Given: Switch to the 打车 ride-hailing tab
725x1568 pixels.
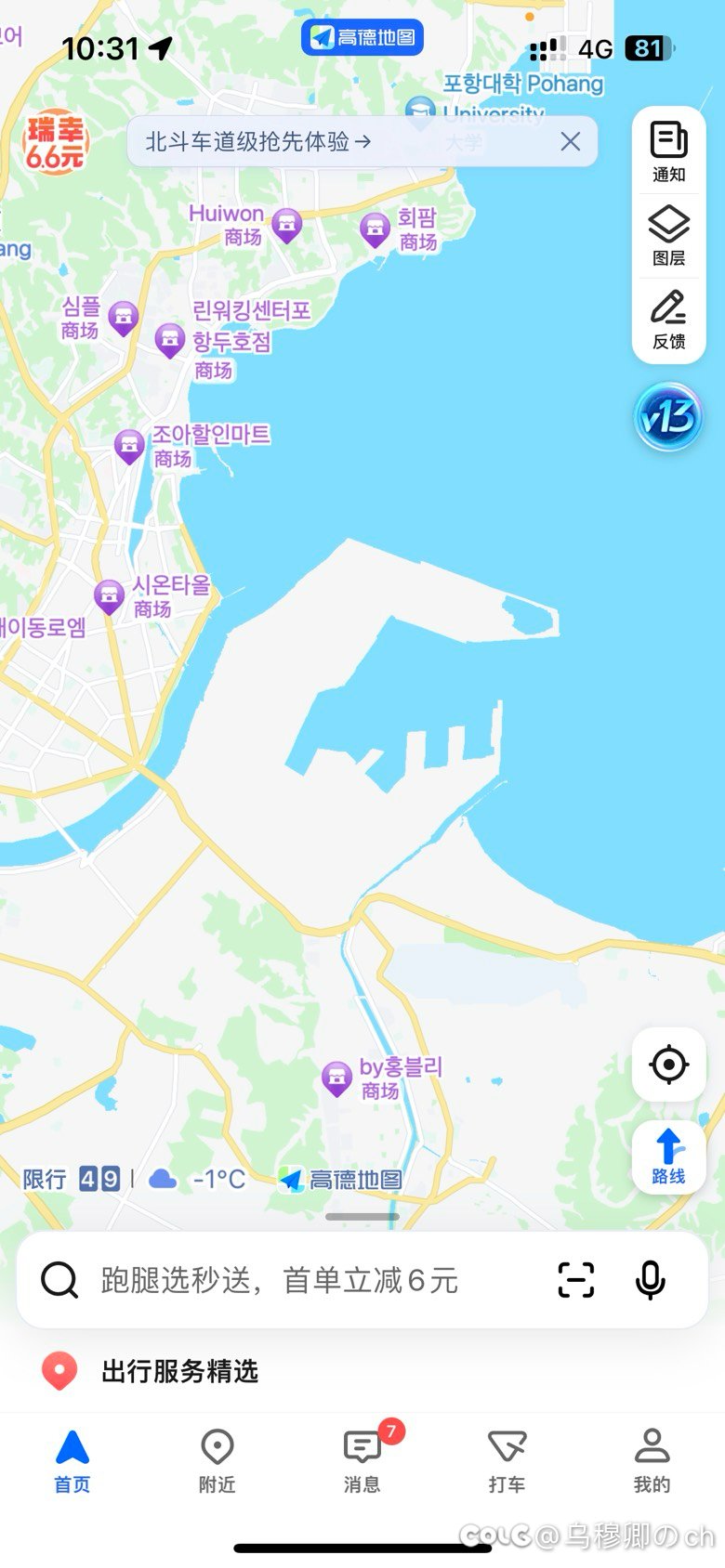Looking at the screenshot, I should click(x=507, y=1460).
